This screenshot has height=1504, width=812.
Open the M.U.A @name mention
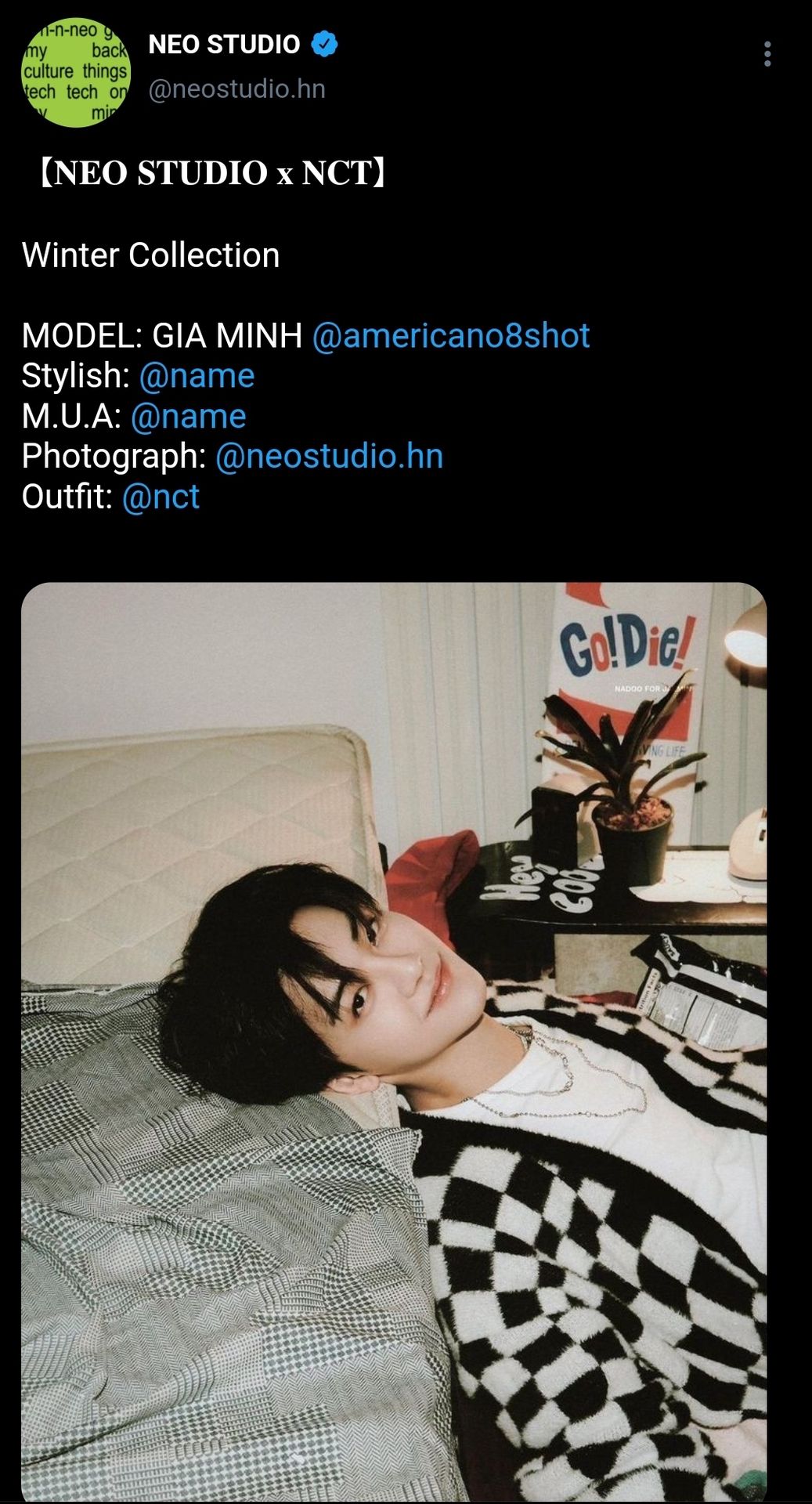click(x=188, y=417)
